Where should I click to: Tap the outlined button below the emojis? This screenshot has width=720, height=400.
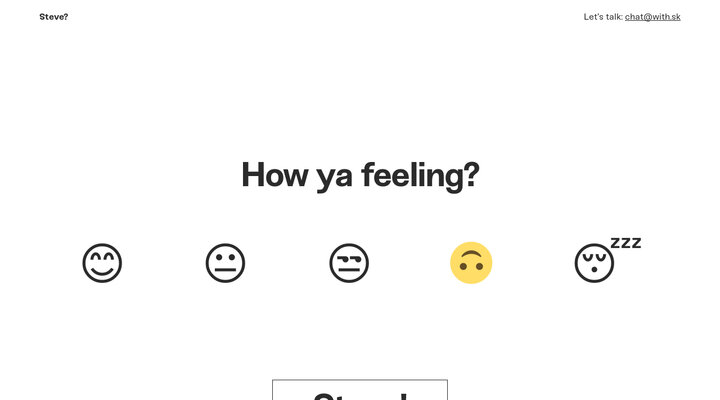(360, 390)
